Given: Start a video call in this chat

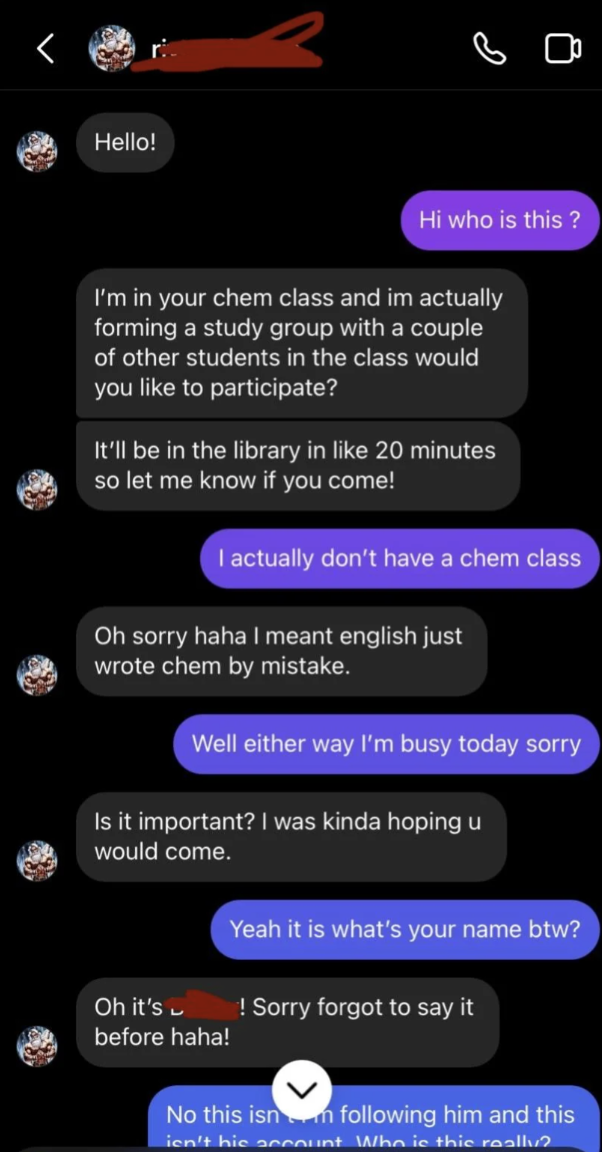Looking at the screenshot, I should pos(562,49).
